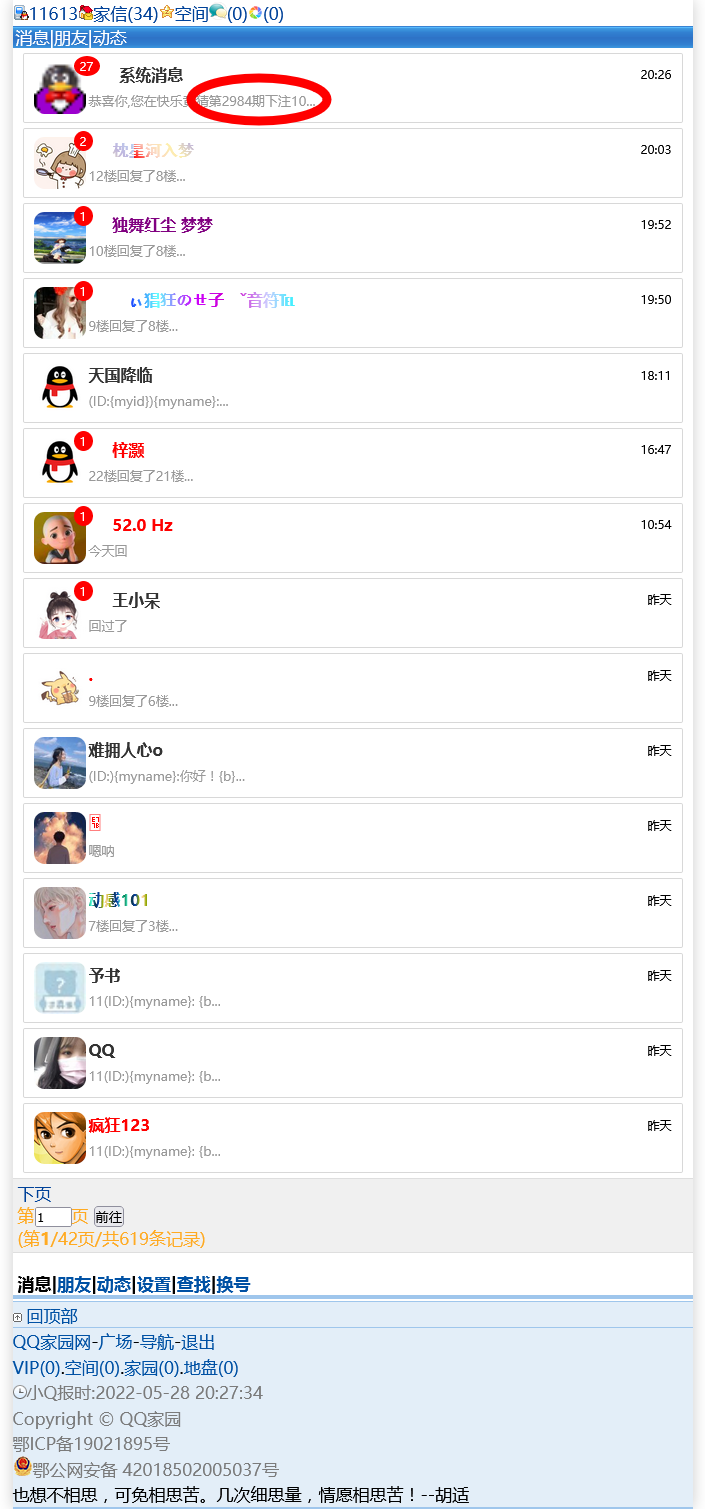Jump back via 回顶部

tap(52, 1316)
